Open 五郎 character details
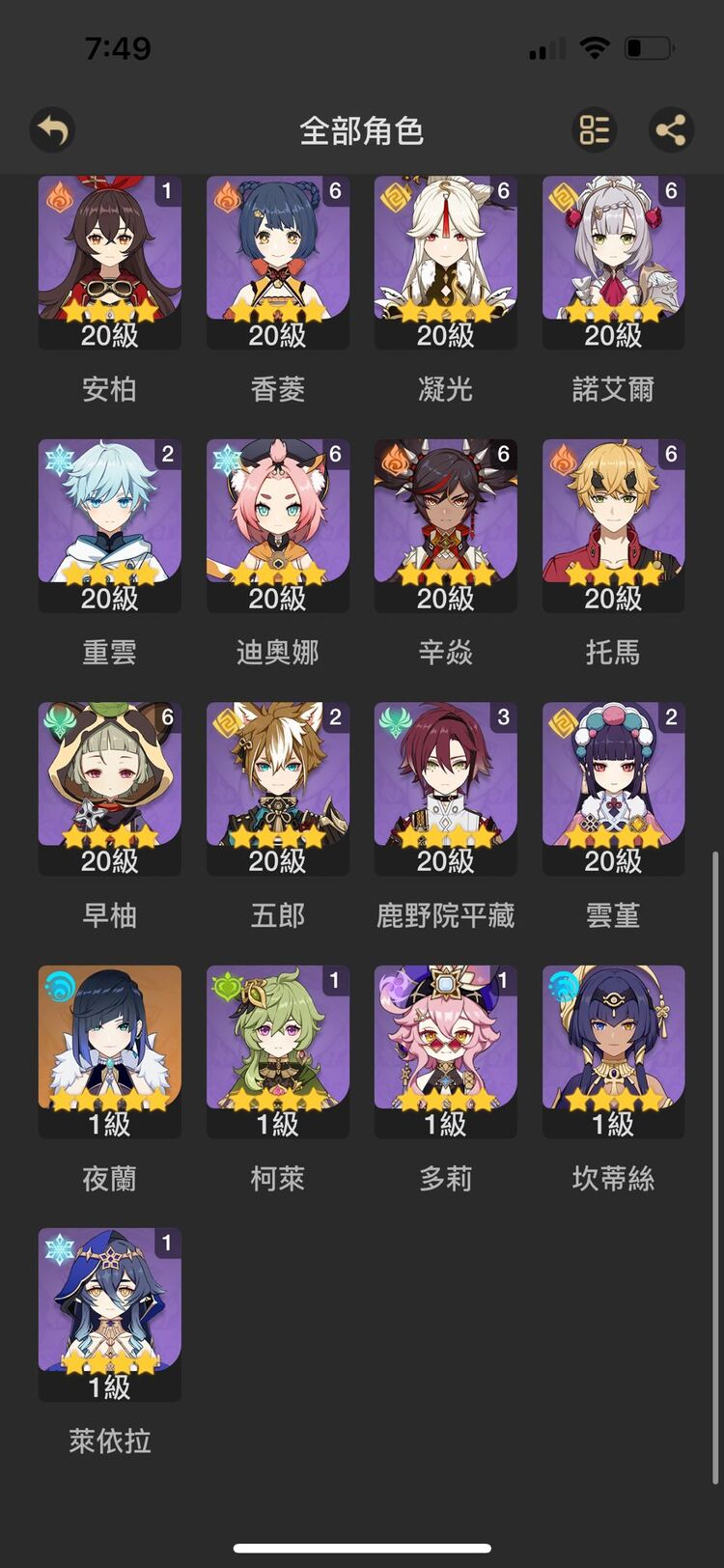This screenshot has width=724, height=1568. coord(277,788)
